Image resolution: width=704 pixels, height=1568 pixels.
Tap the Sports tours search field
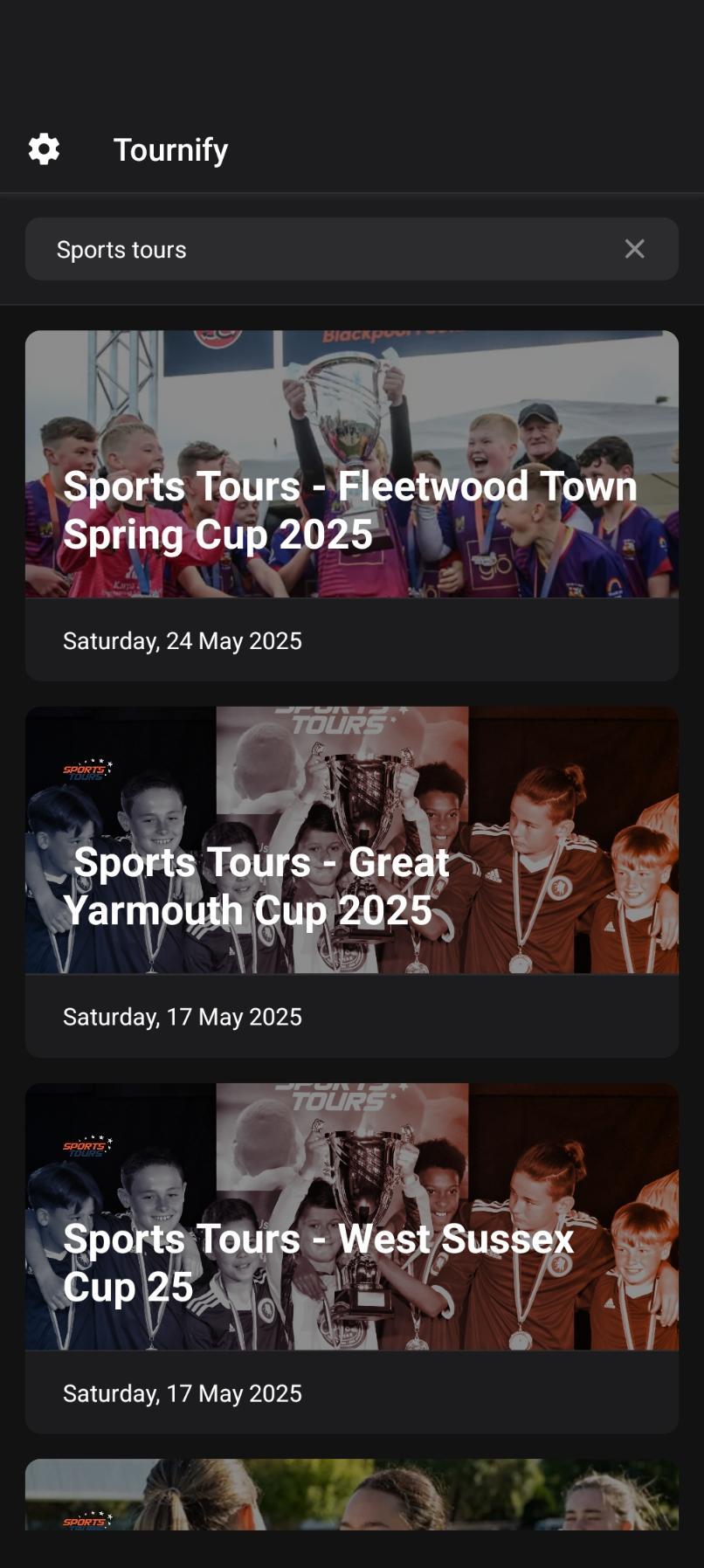pyautogui.click(x=323, y=250)
